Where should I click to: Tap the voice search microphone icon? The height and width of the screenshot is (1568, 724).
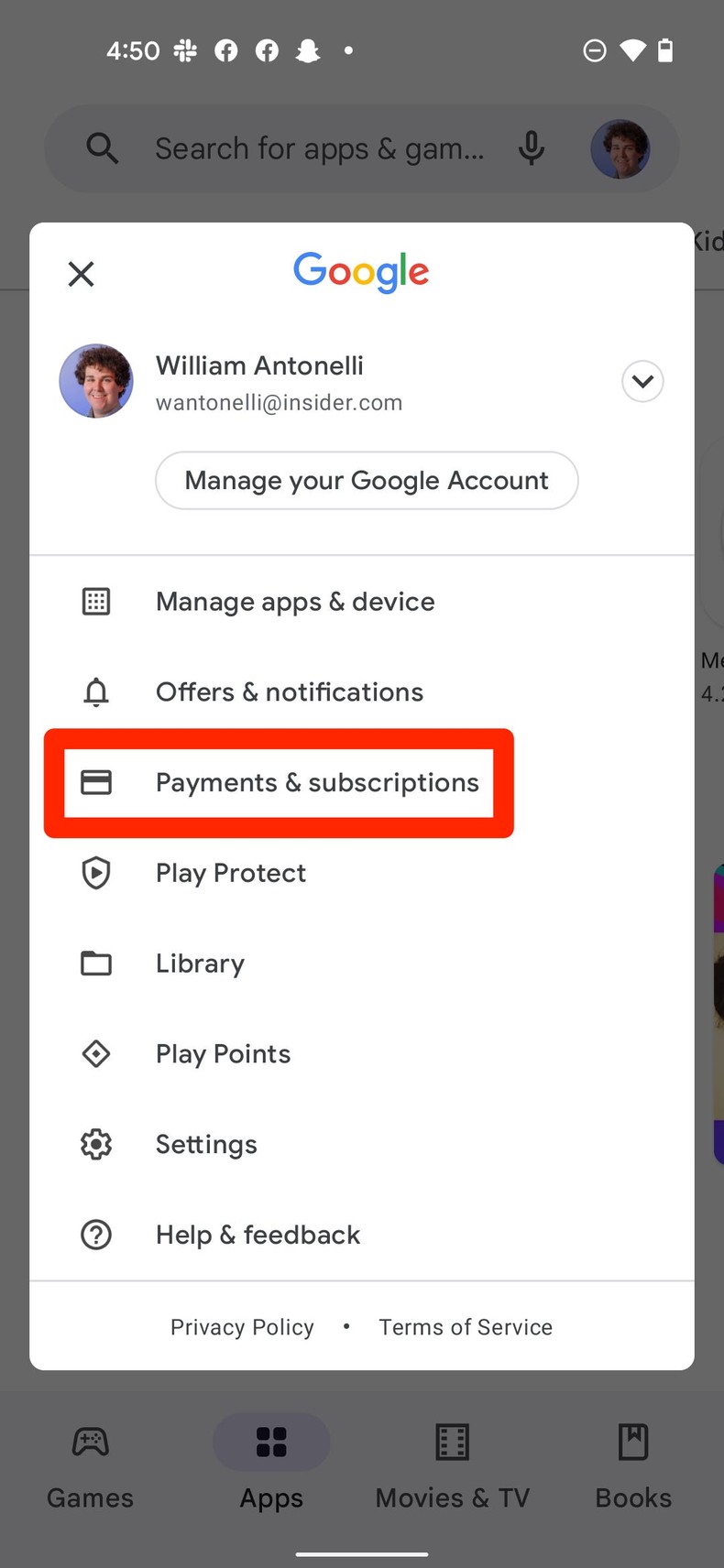click(x=532, y=148)
